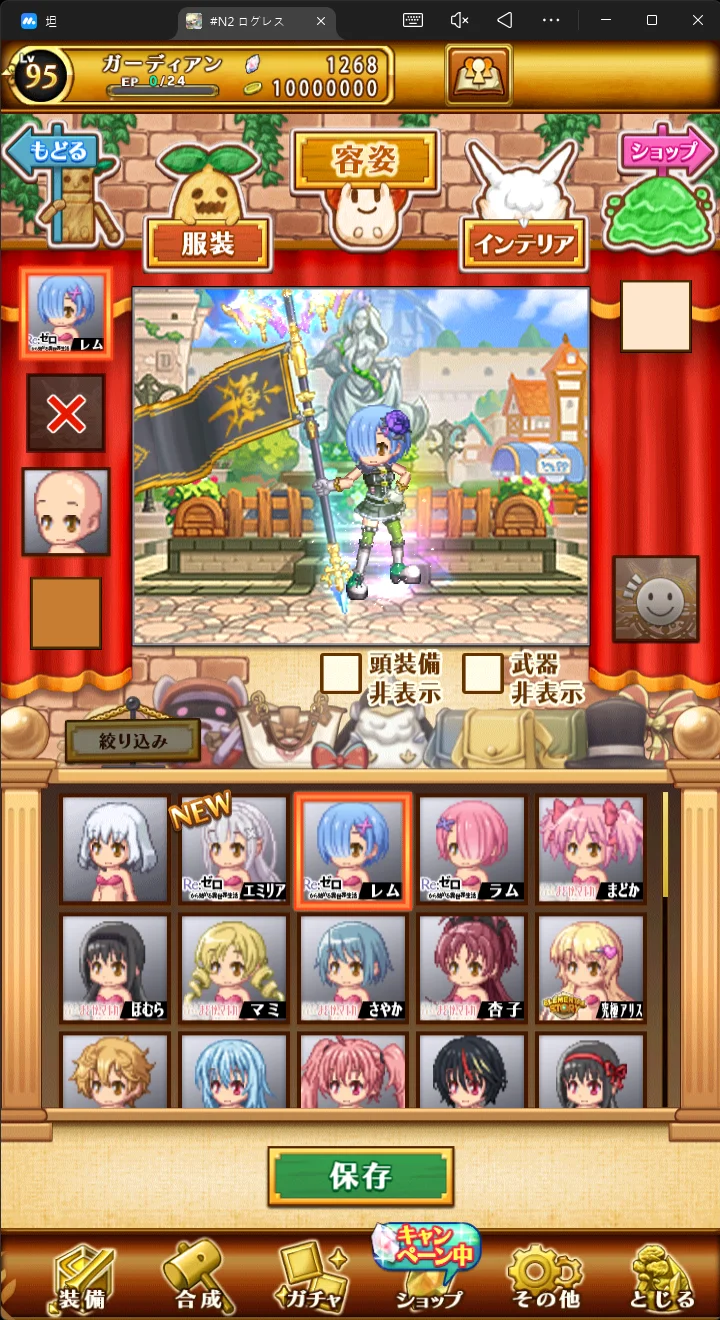Tap the smiley expression button
Viewport: 720px width, 1320px height.
point(656,599)
